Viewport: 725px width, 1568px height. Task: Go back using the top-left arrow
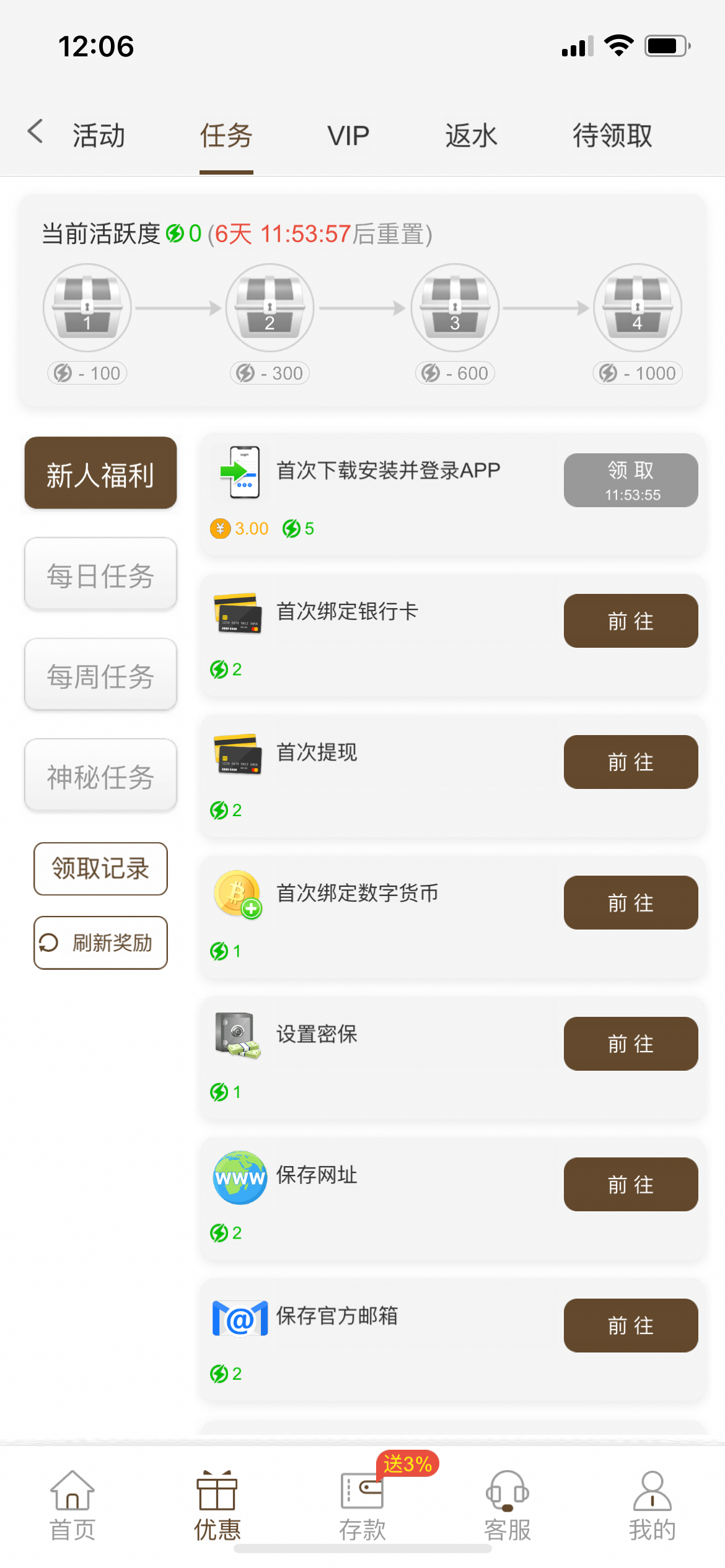(x=36, y=132)
